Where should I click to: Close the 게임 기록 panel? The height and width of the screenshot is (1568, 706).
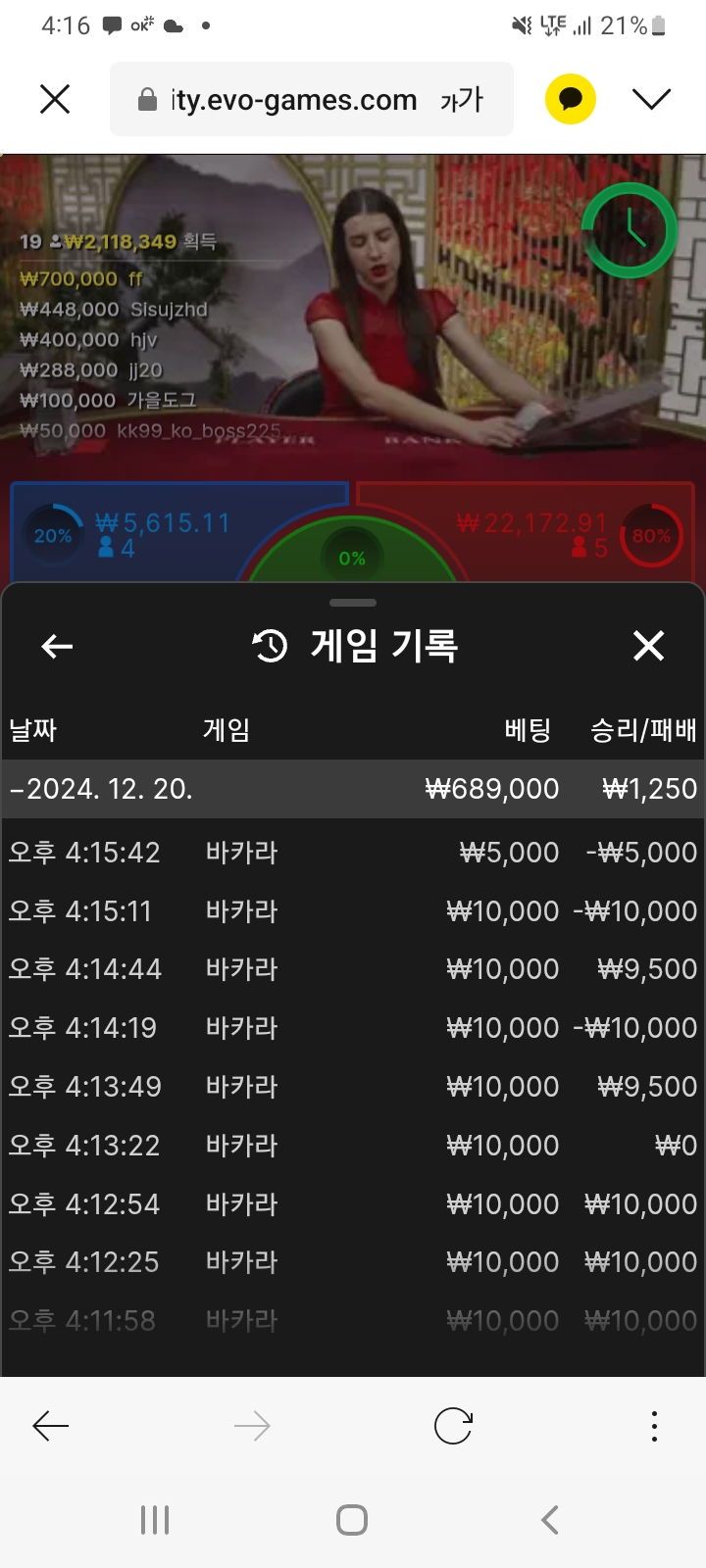tap(648, 646)
